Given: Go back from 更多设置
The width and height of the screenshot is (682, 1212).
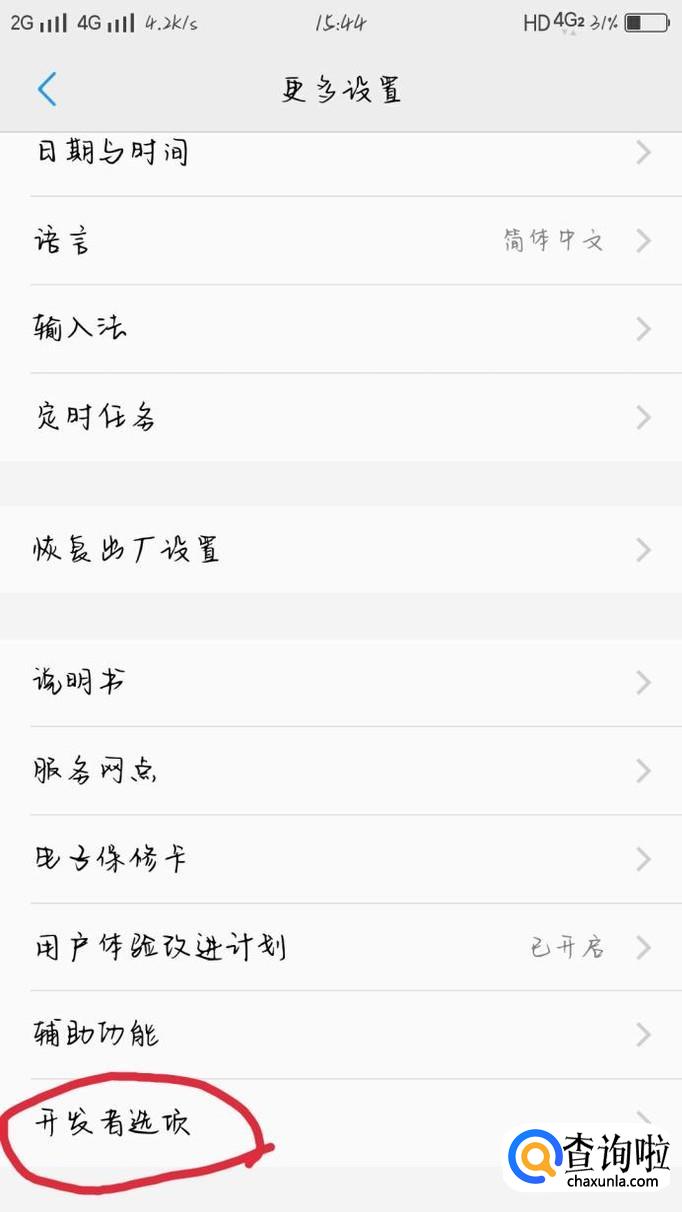Looking at the screenshot, I should [x=47, y=89].
